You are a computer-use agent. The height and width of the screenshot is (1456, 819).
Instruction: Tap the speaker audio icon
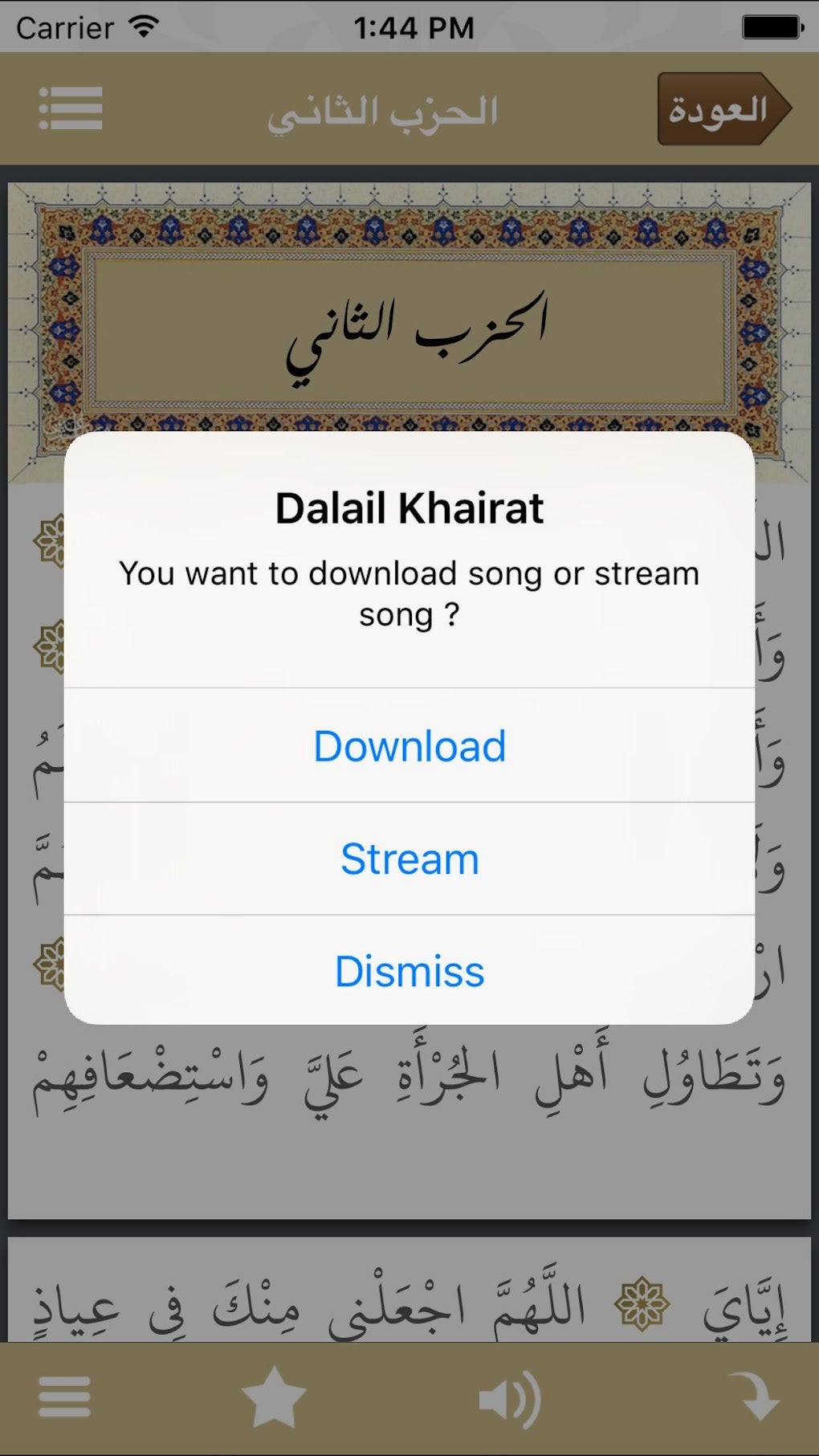(x=509, y=1400)
